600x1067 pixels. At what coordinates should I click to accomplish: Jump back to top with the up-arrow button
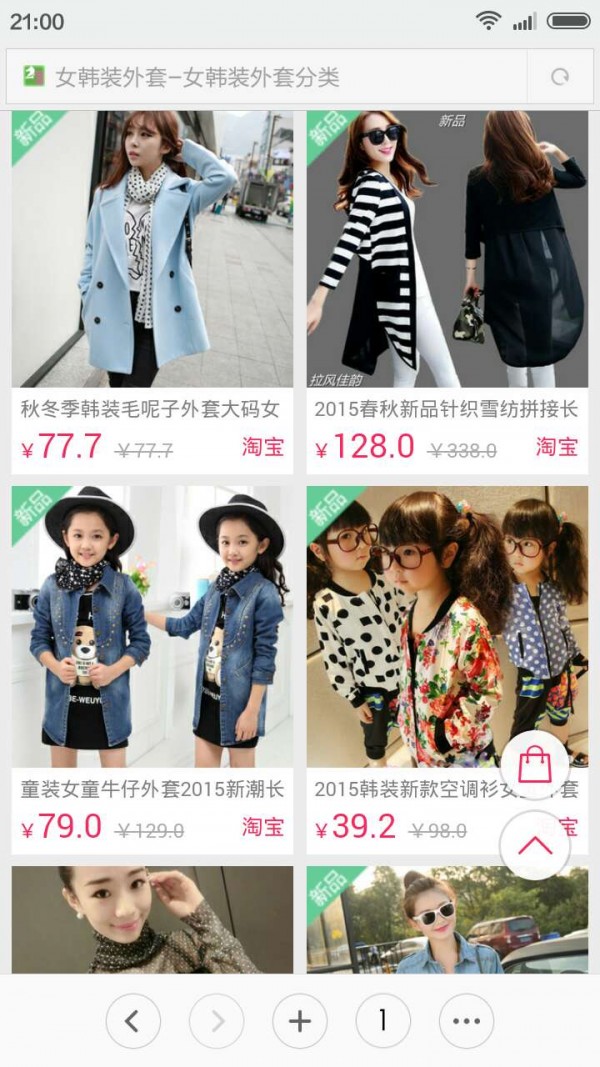coord(535,845)
